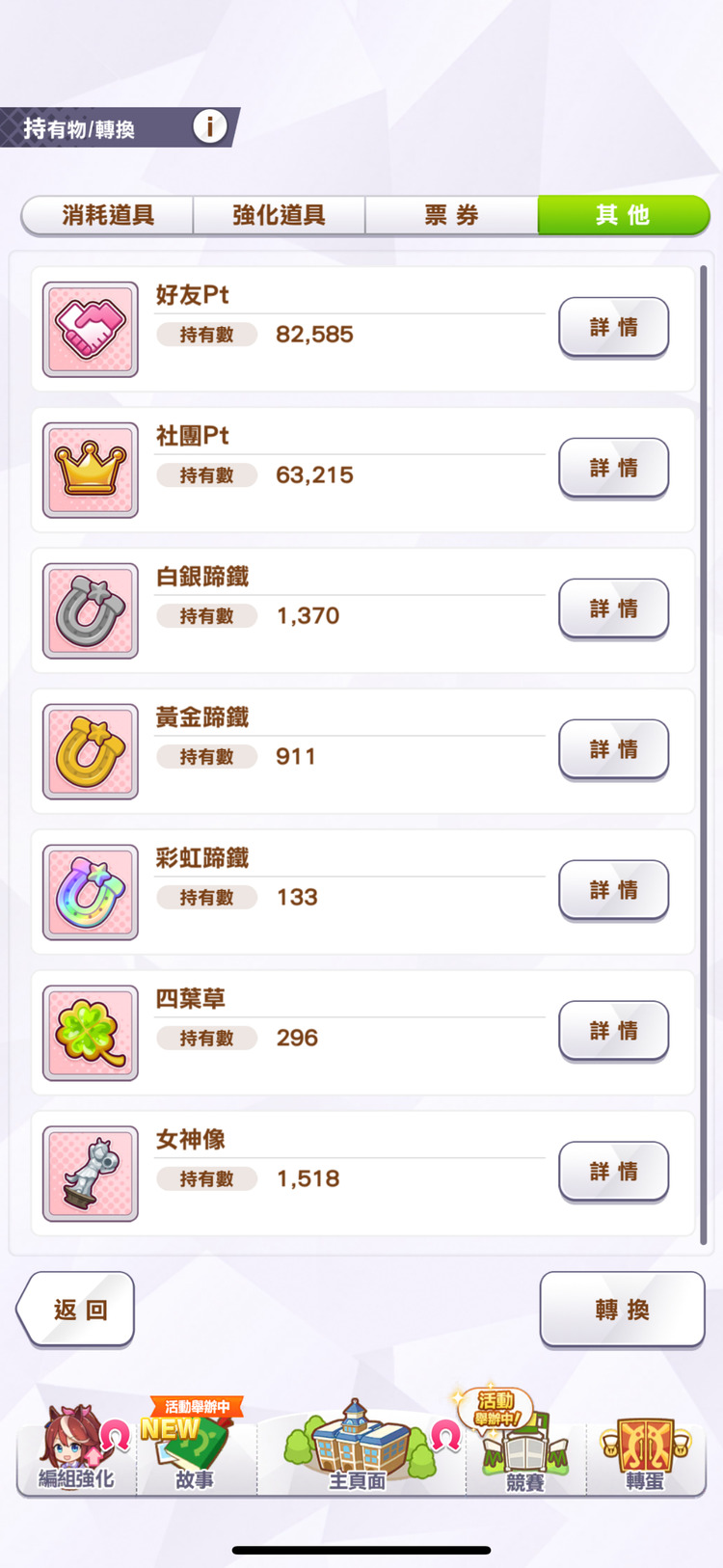This screenshot has width=723, height=1568.
Task: Switch to the 強化道具 tab
Action: pyautogui.click(x=279, y=215)
